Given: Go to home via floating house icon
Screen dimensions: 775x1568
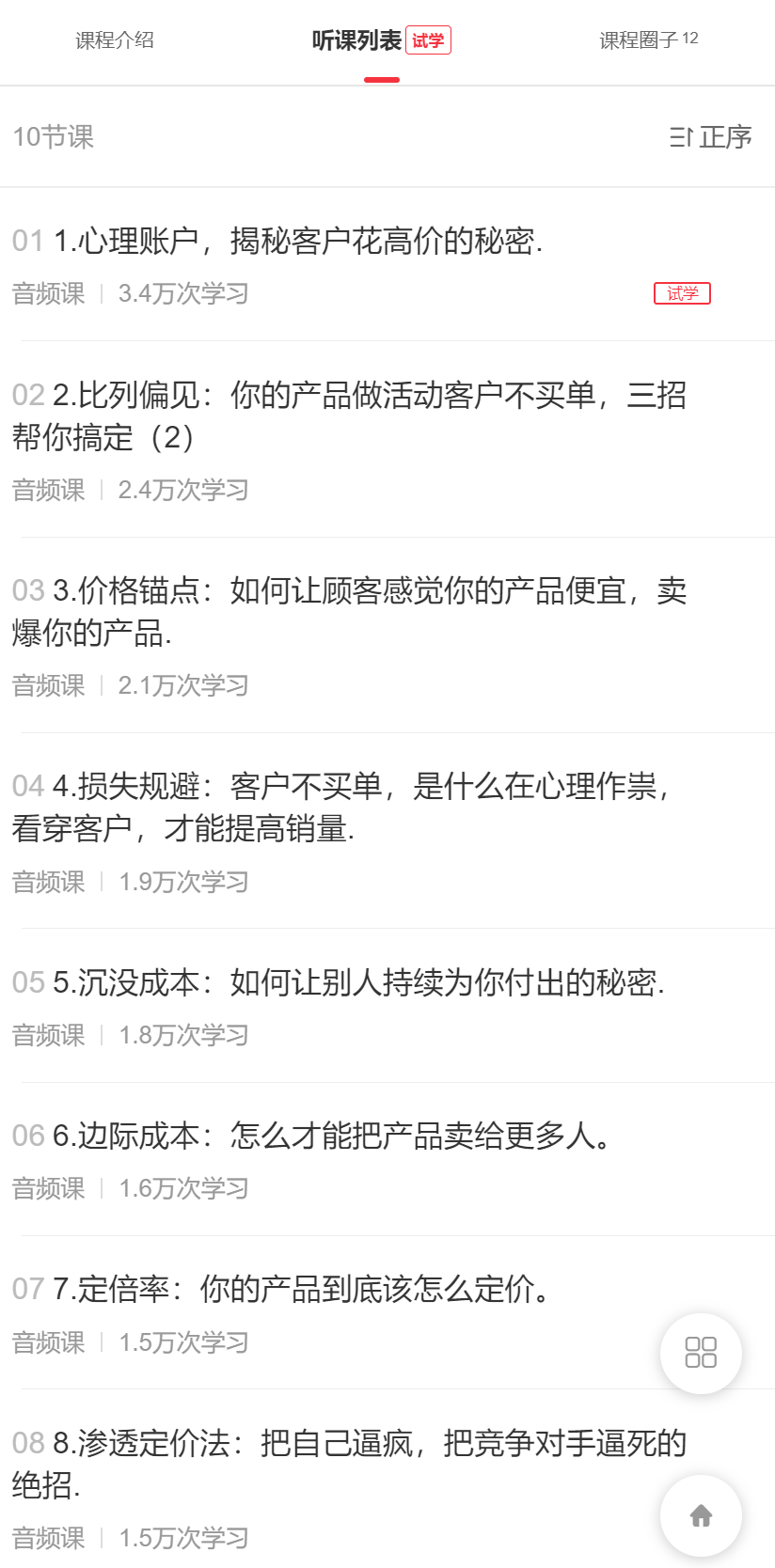Looking at the screenshot, I should [x=701, y=1515].
